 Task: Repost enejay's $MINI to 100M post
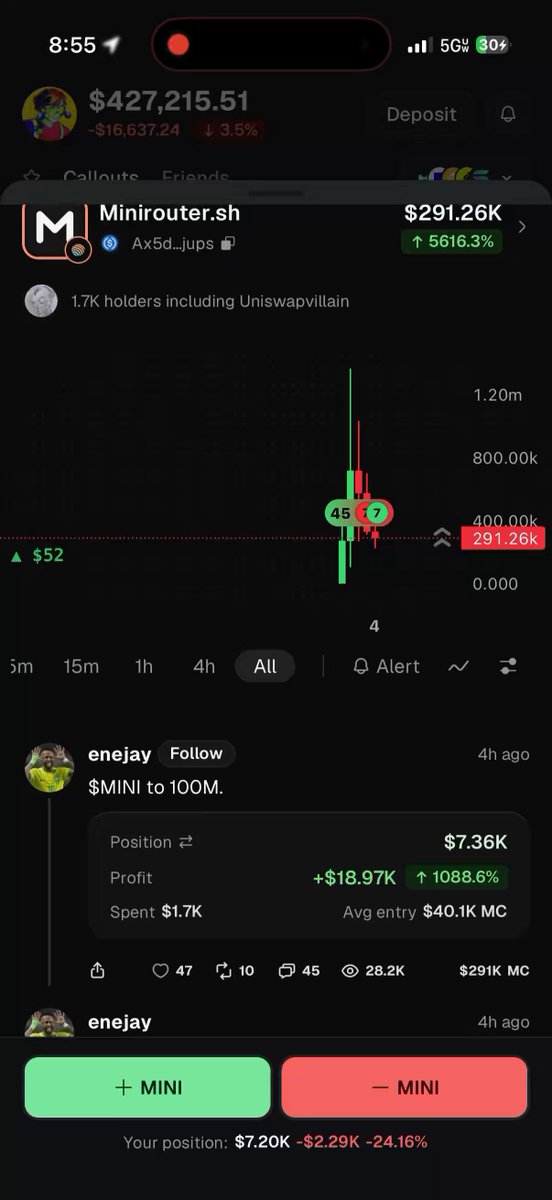point(235,970)
